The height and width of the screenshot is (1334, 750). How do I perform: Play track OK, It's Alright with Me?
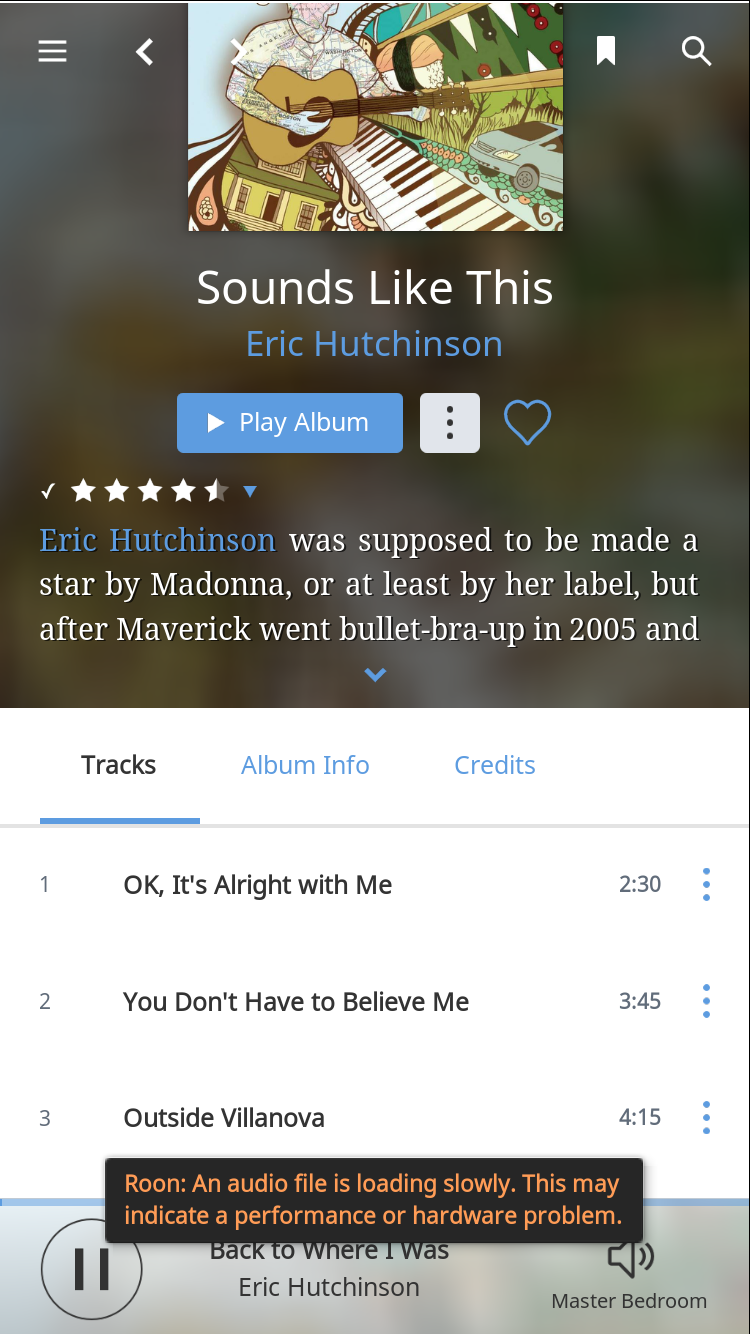point(258,885)
